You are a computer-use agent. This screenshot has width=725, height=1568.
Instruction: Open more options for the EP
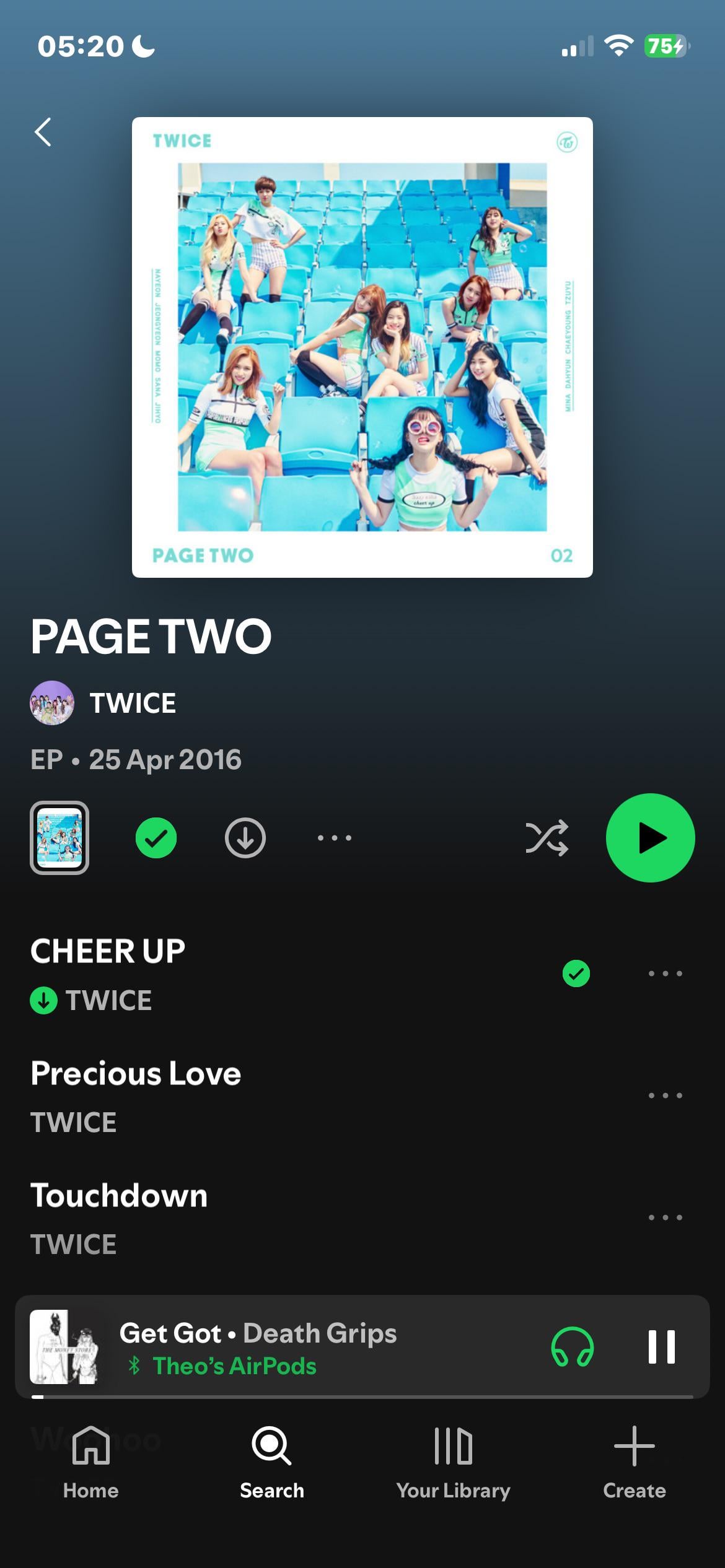point(335,838)
